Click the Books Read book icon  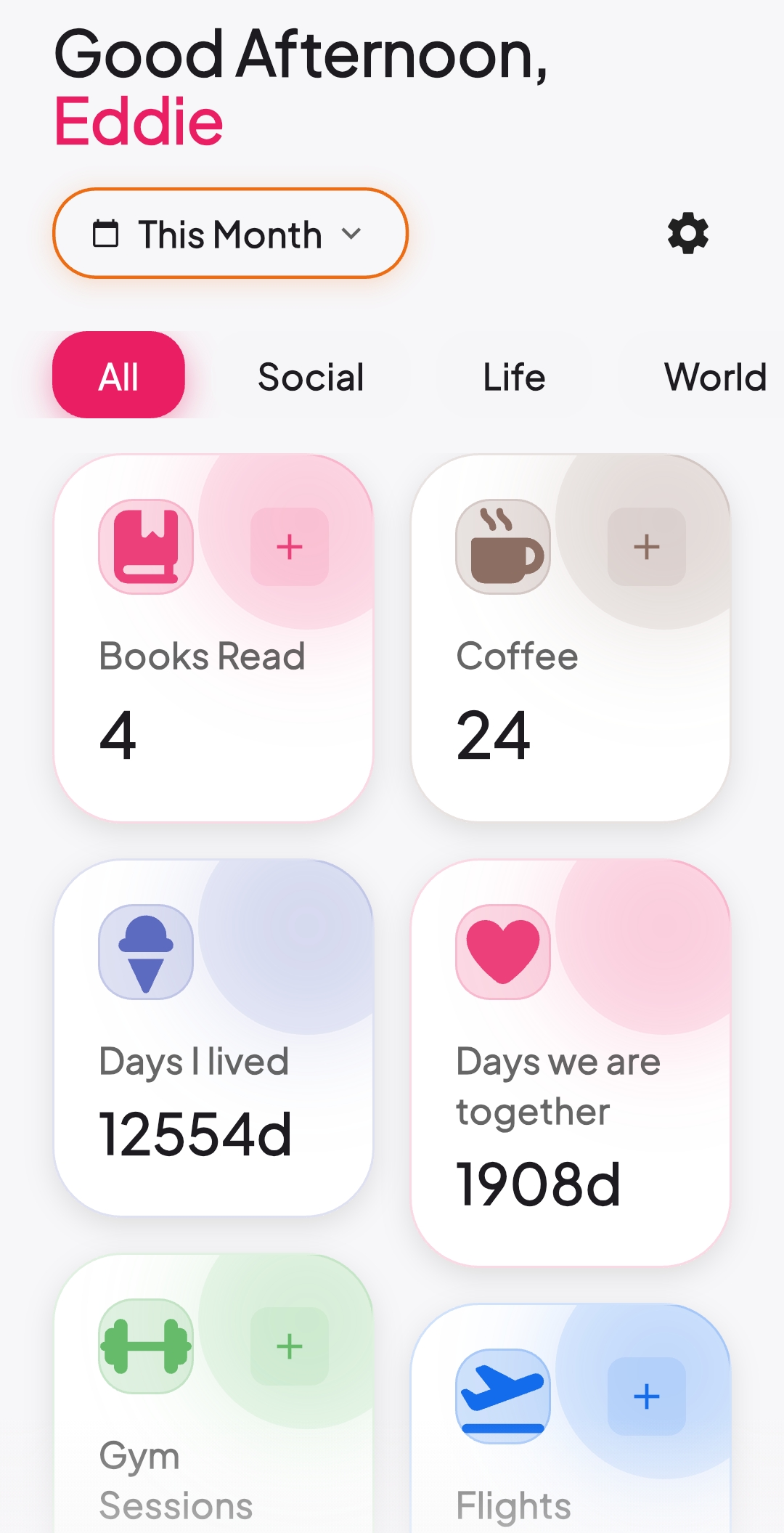click(144, 547)
